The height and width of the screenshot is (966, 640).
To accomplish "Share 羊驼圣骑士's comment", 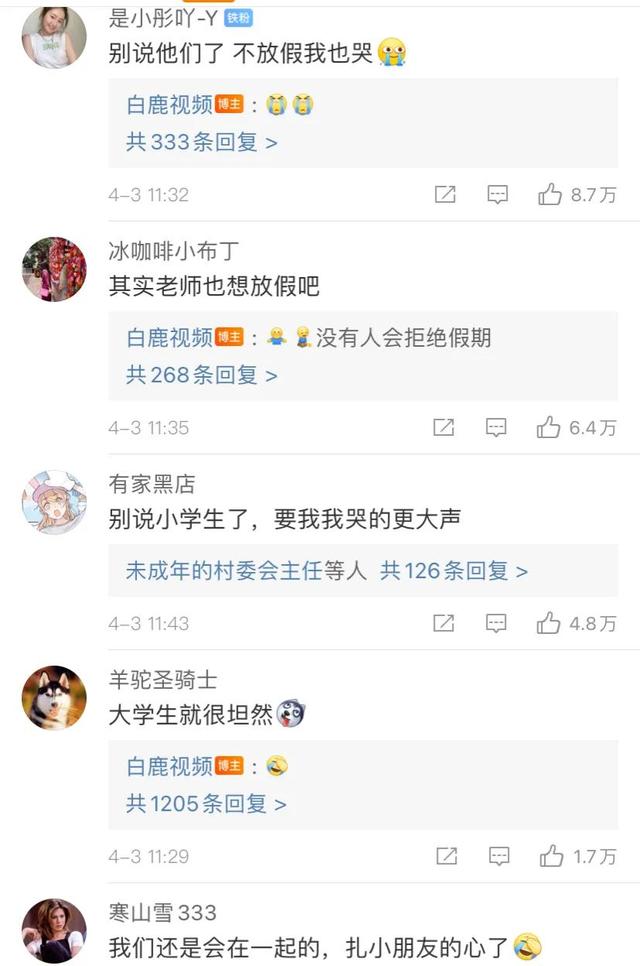I will click(447, 856).
